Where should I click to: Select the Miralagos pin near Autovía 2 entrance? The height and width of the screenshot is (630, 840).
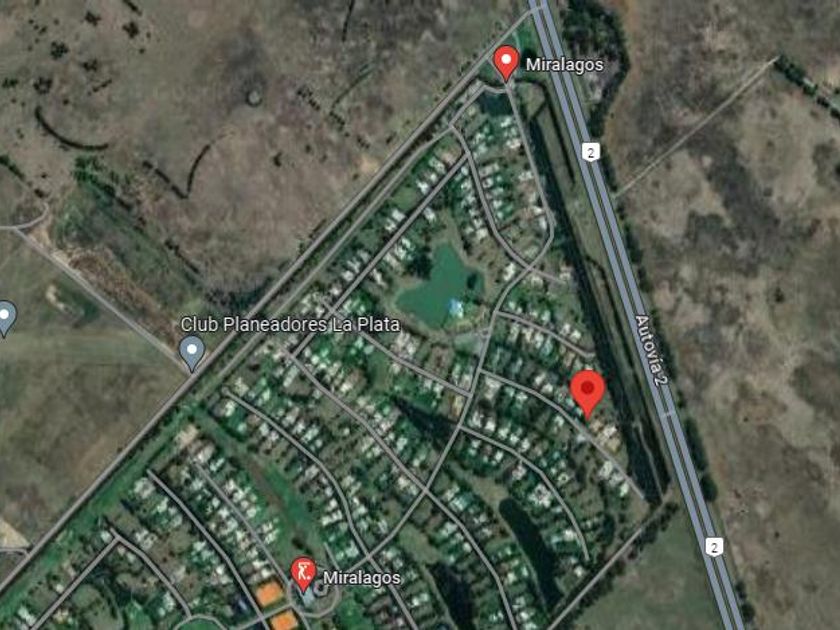(x=506, y=63)
